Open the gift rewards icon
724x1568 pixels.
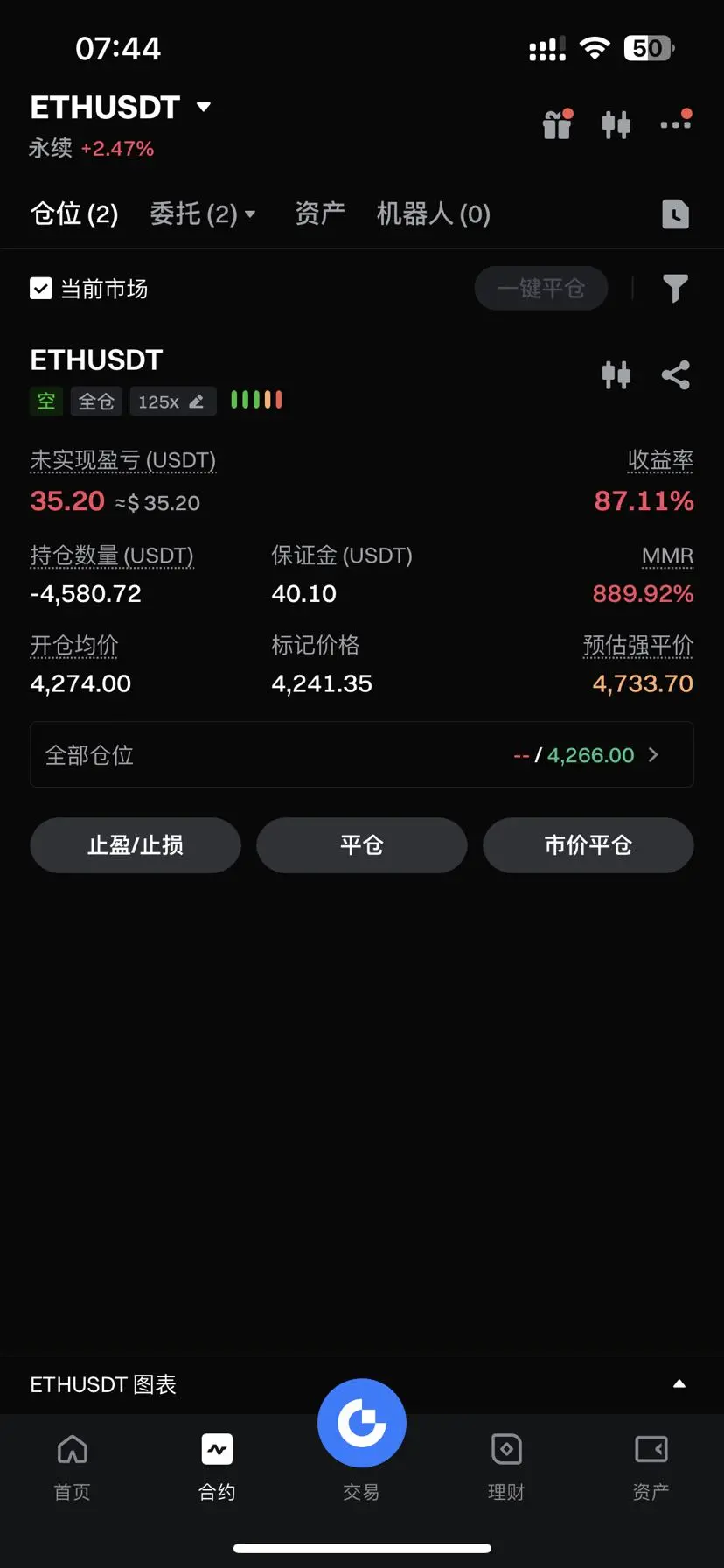pyautogui.click(x=557, y=125)
